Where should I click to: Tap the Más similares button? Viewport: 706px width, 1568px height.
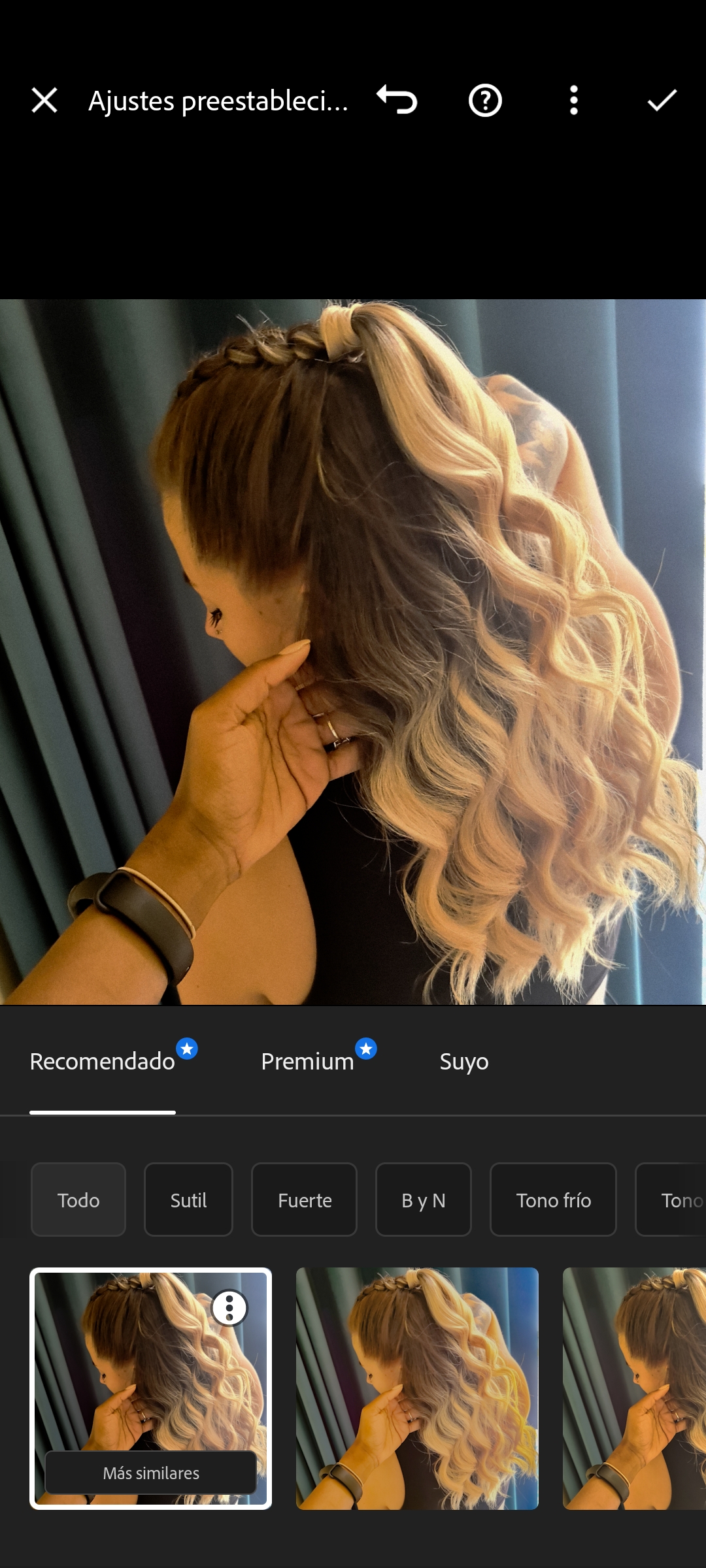151,1473
